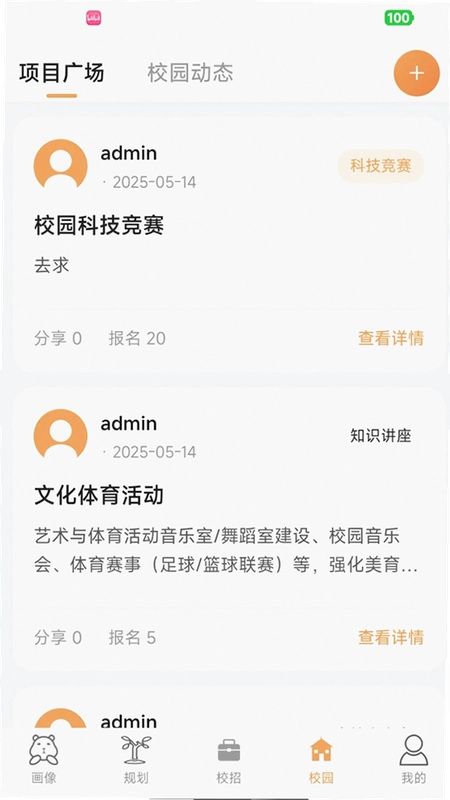Open the 文化体育活动 project card

(x=229, y=529)
